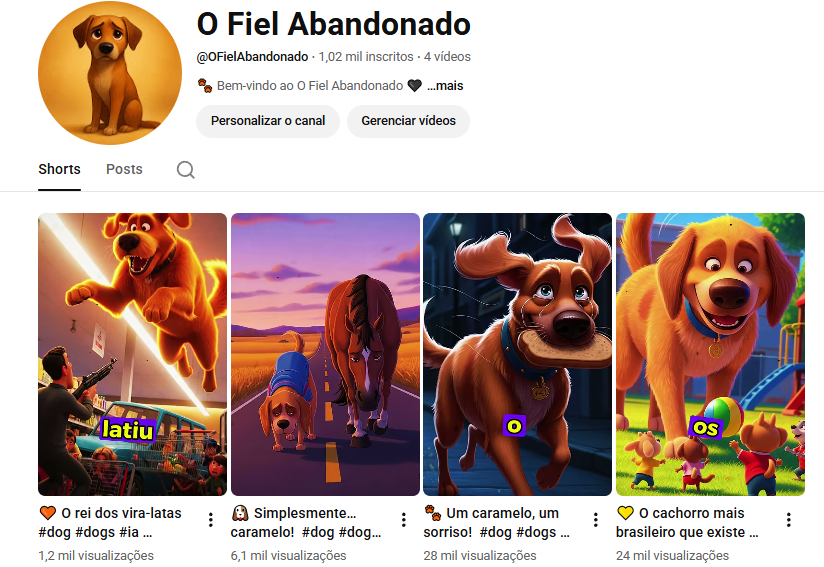Tap Personalizar o canal button
Image resolution: width=824 pixels, height=567 pixels.
click(x=268, y=121)
